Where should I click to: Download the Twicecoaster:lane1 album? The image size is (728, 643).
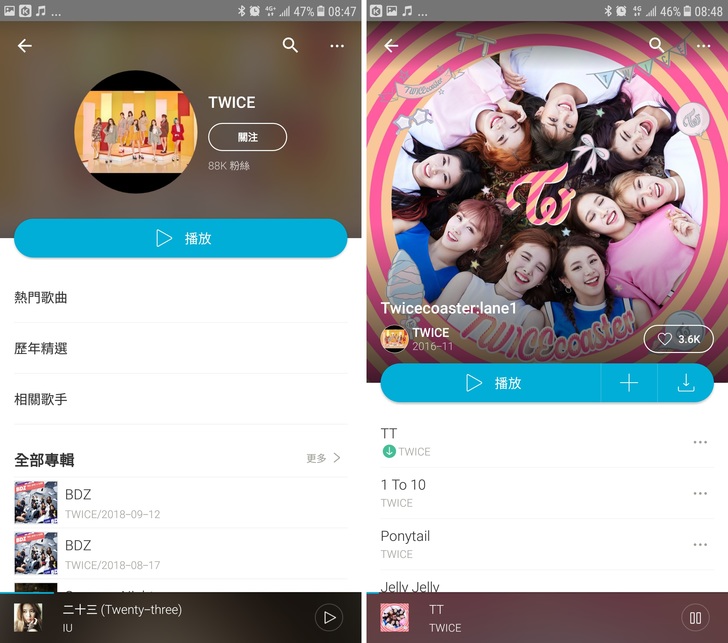tap(686, 383)
